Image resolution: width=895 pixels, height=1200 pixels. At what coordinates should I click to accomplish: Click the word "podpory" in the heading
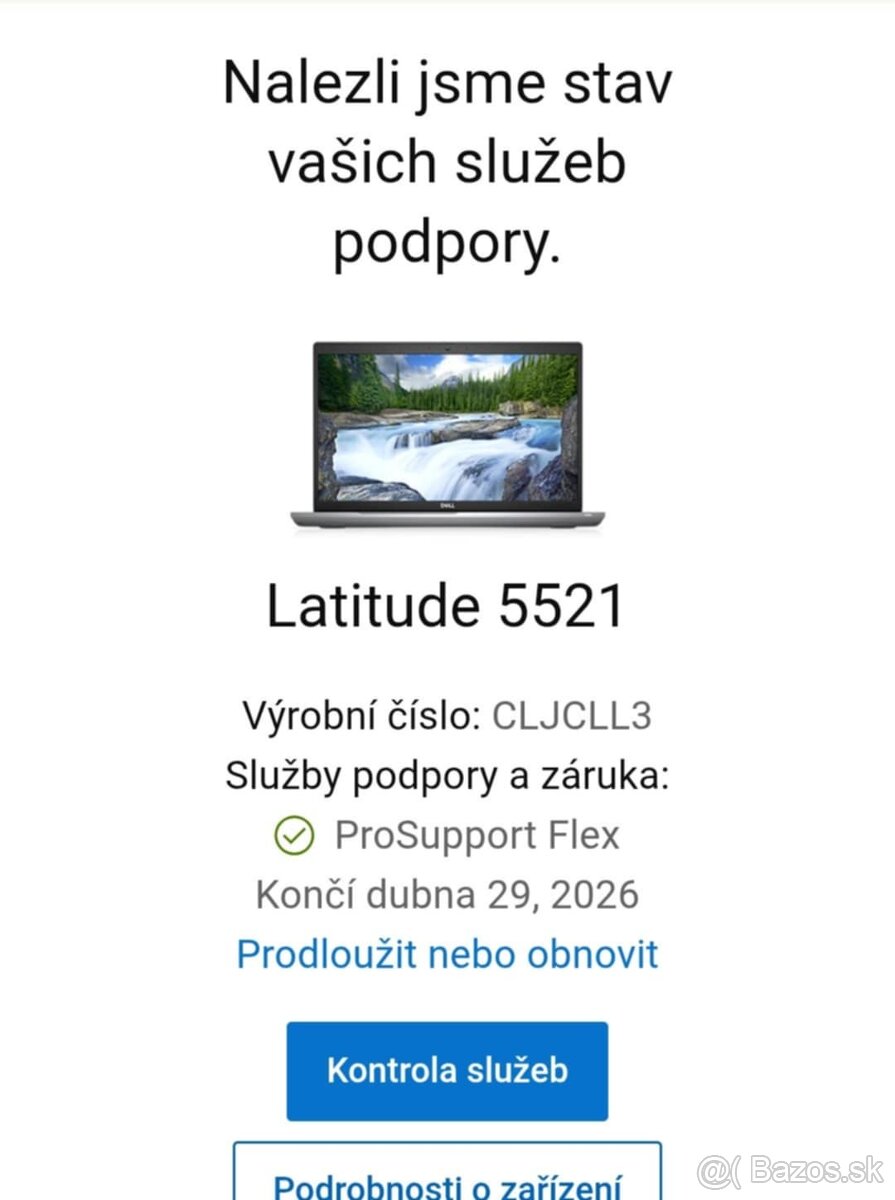coord(447,242)
